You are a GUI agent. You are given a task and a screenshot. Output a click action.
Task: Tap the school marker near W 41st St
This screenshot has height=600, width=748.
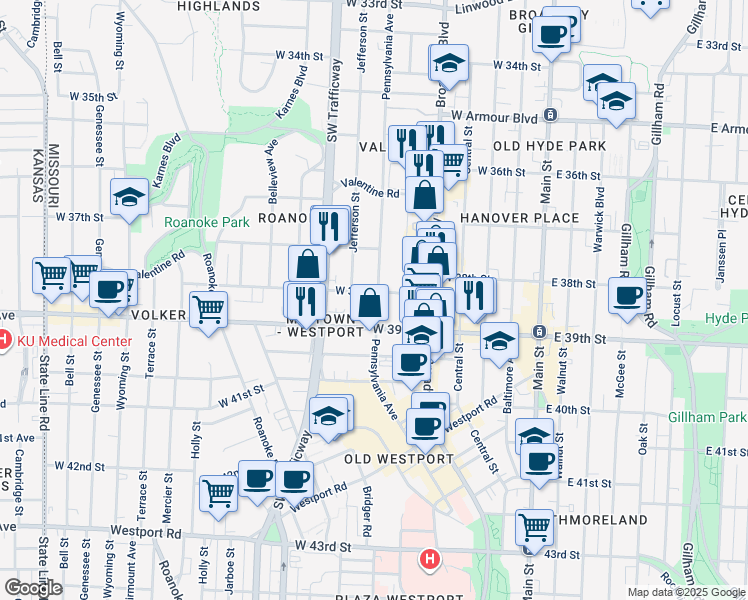(328, 416)
